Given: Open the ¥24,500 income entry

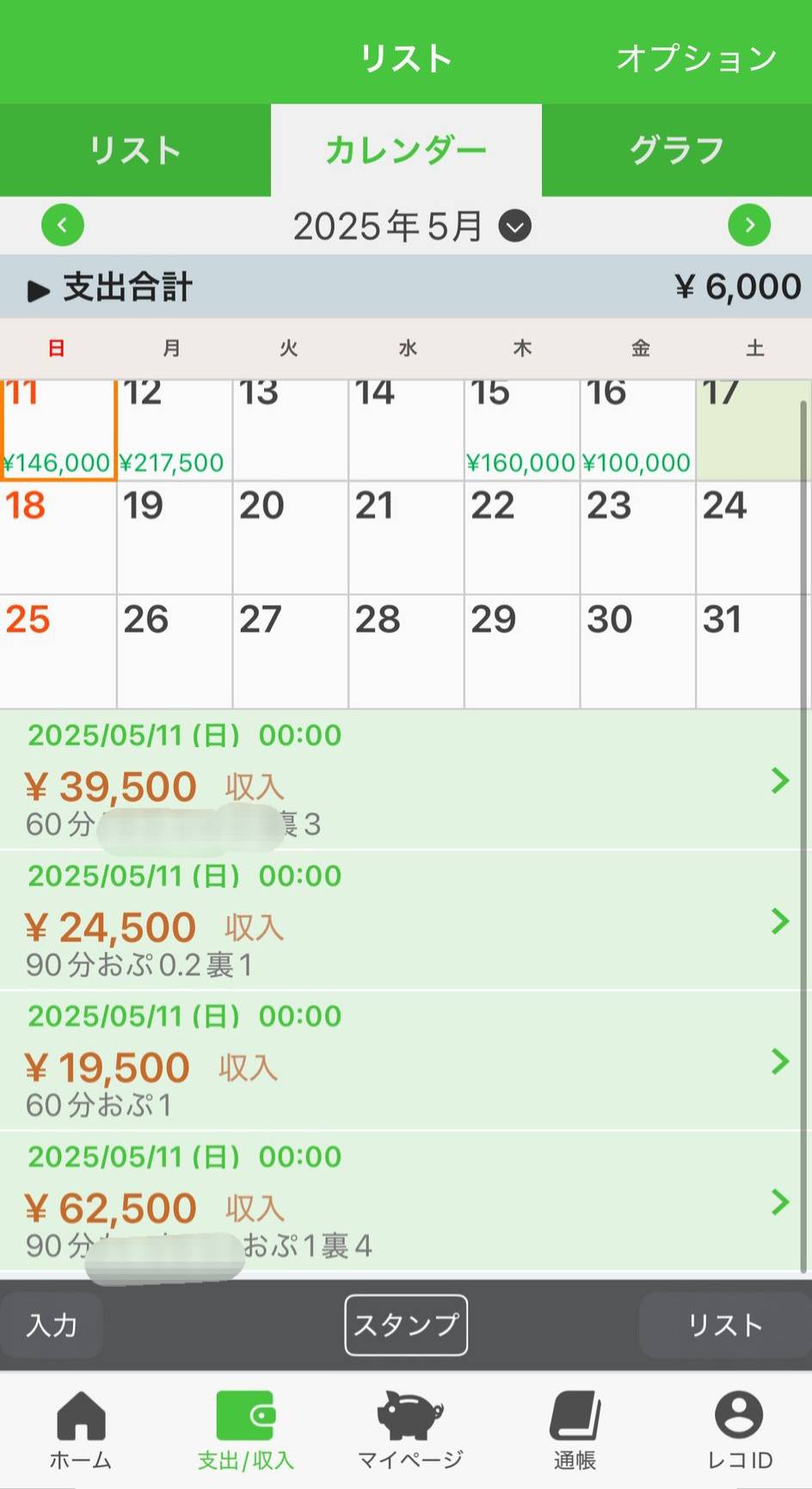Looking at the screenshot, I should pyautogui.click(x=404, y=921).
